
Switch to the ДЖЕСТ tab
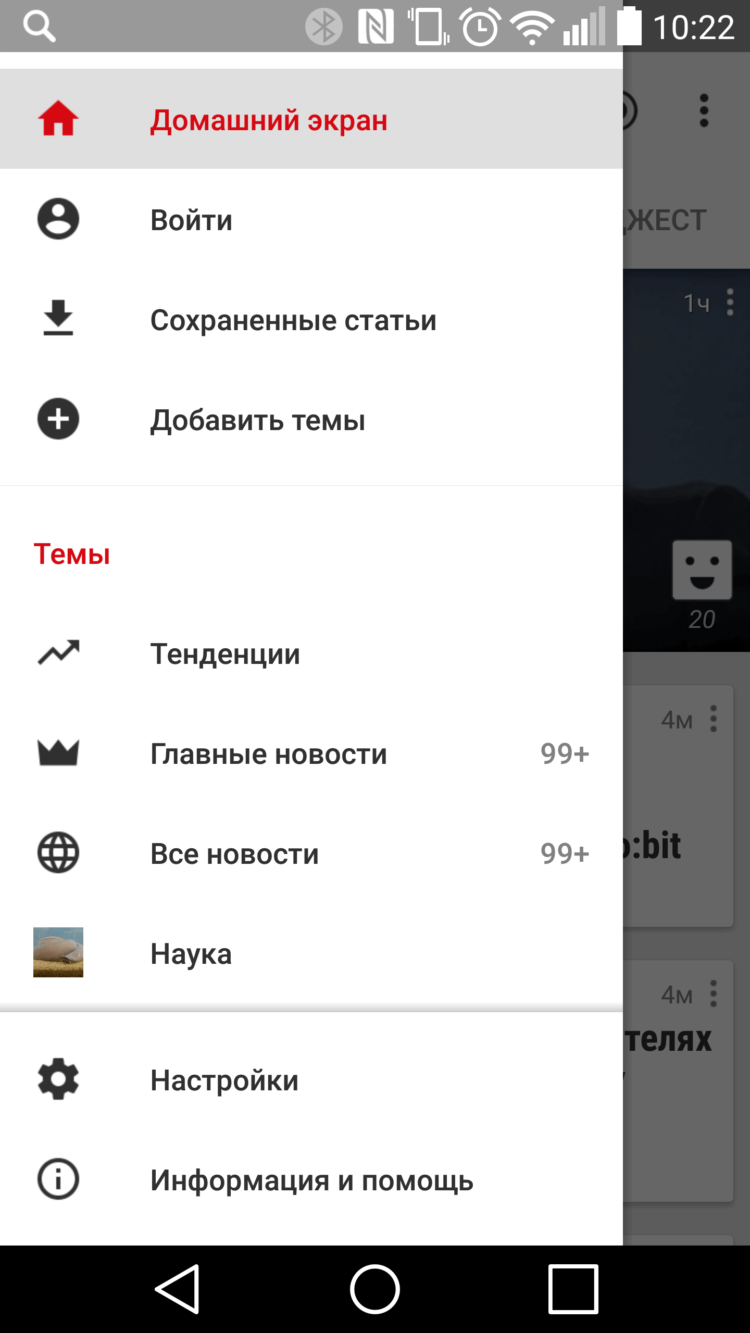coord(666,219)
